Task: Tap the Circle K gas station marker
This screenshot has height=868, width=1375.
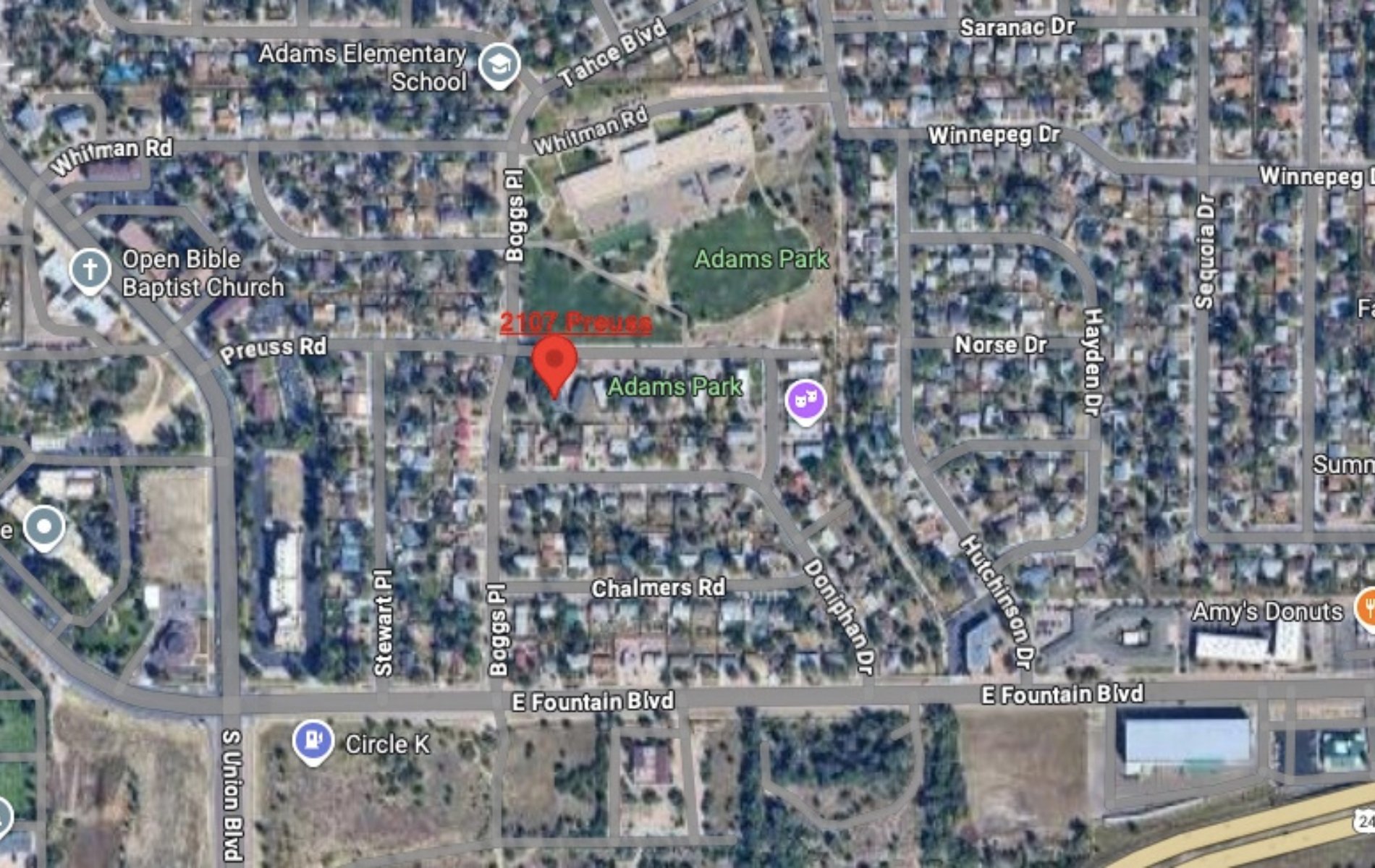Action: (313, 741)
